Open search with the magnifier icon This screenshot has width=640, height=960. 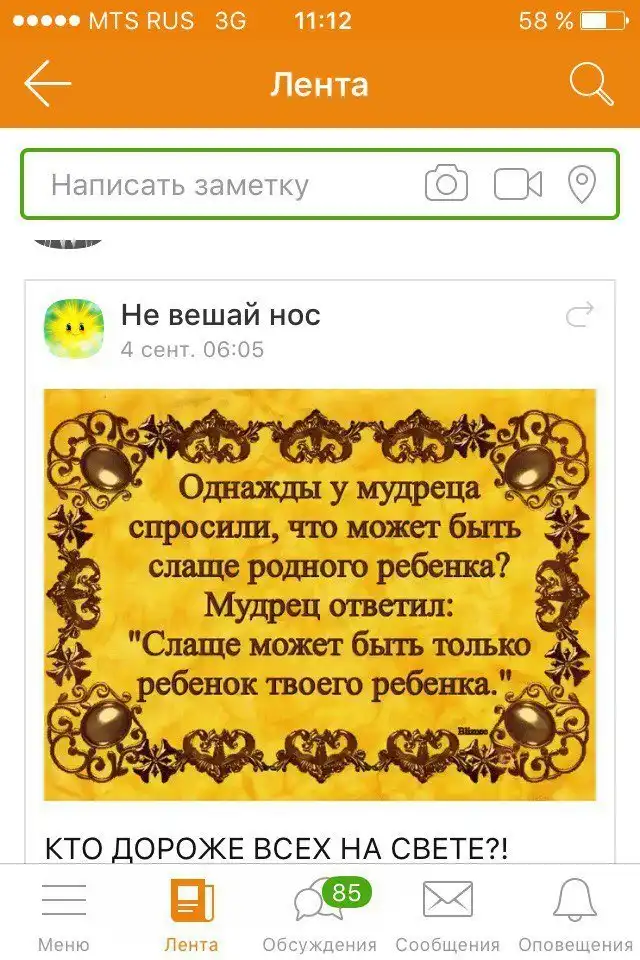coord(591,85)
